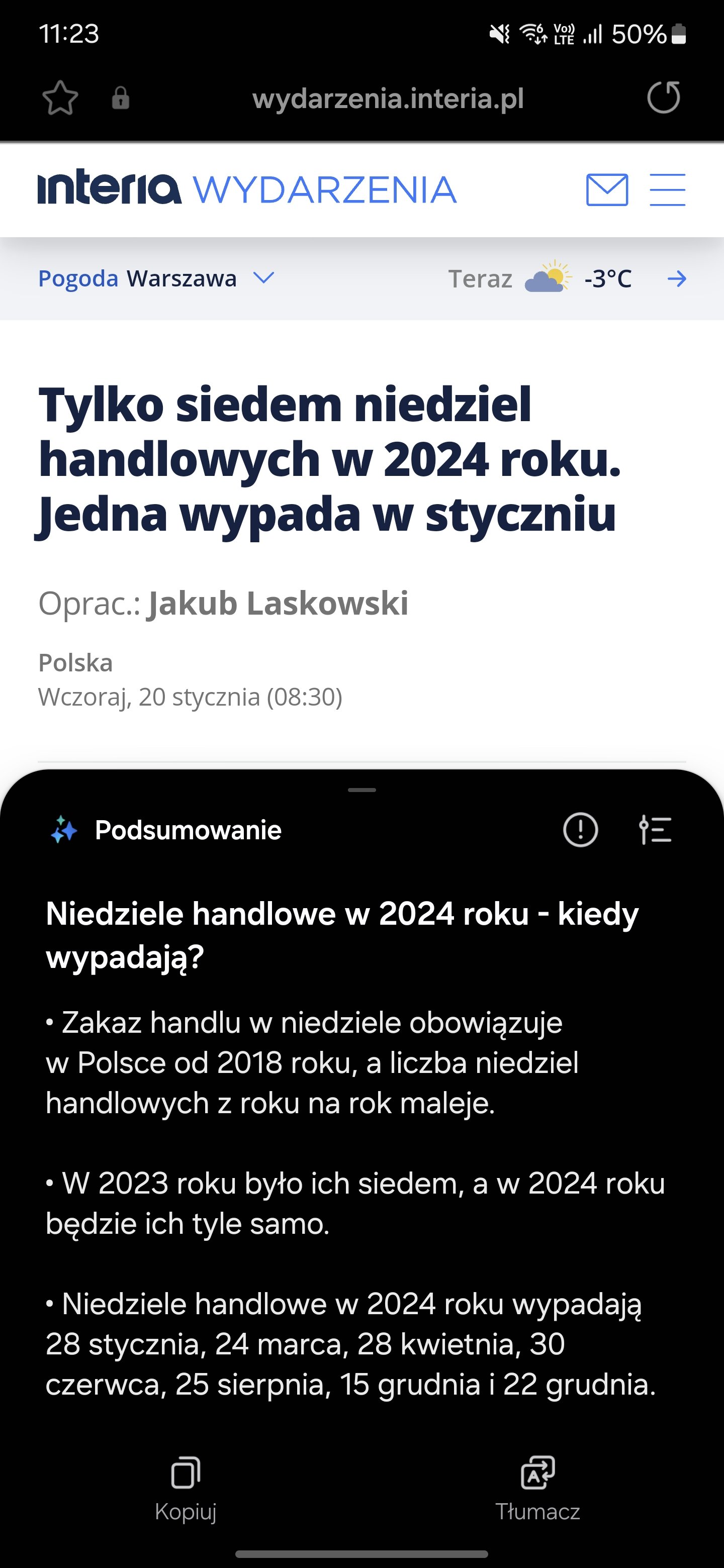Tap the summary panel drag handle

[363, 790]
